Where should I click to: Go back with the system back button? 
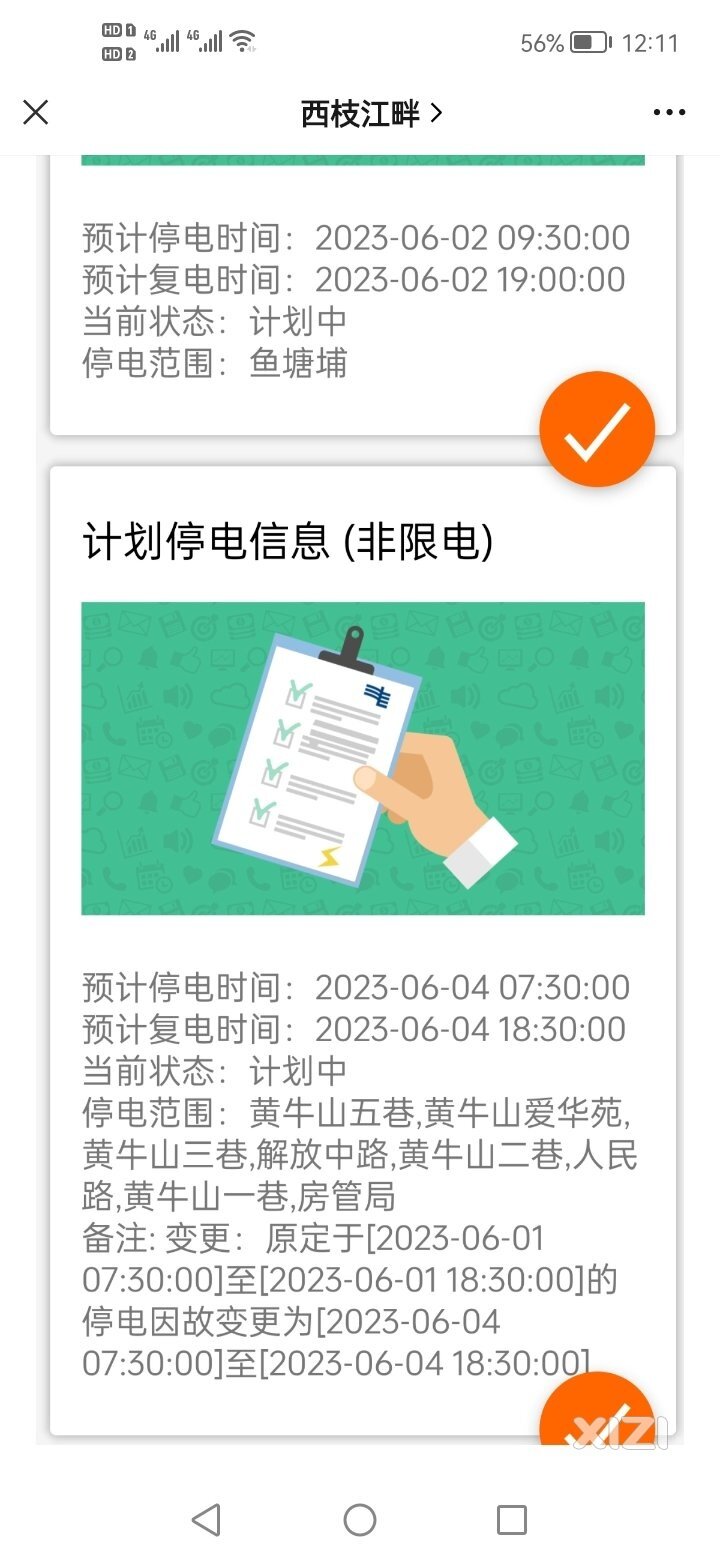tap(206, 1520)
